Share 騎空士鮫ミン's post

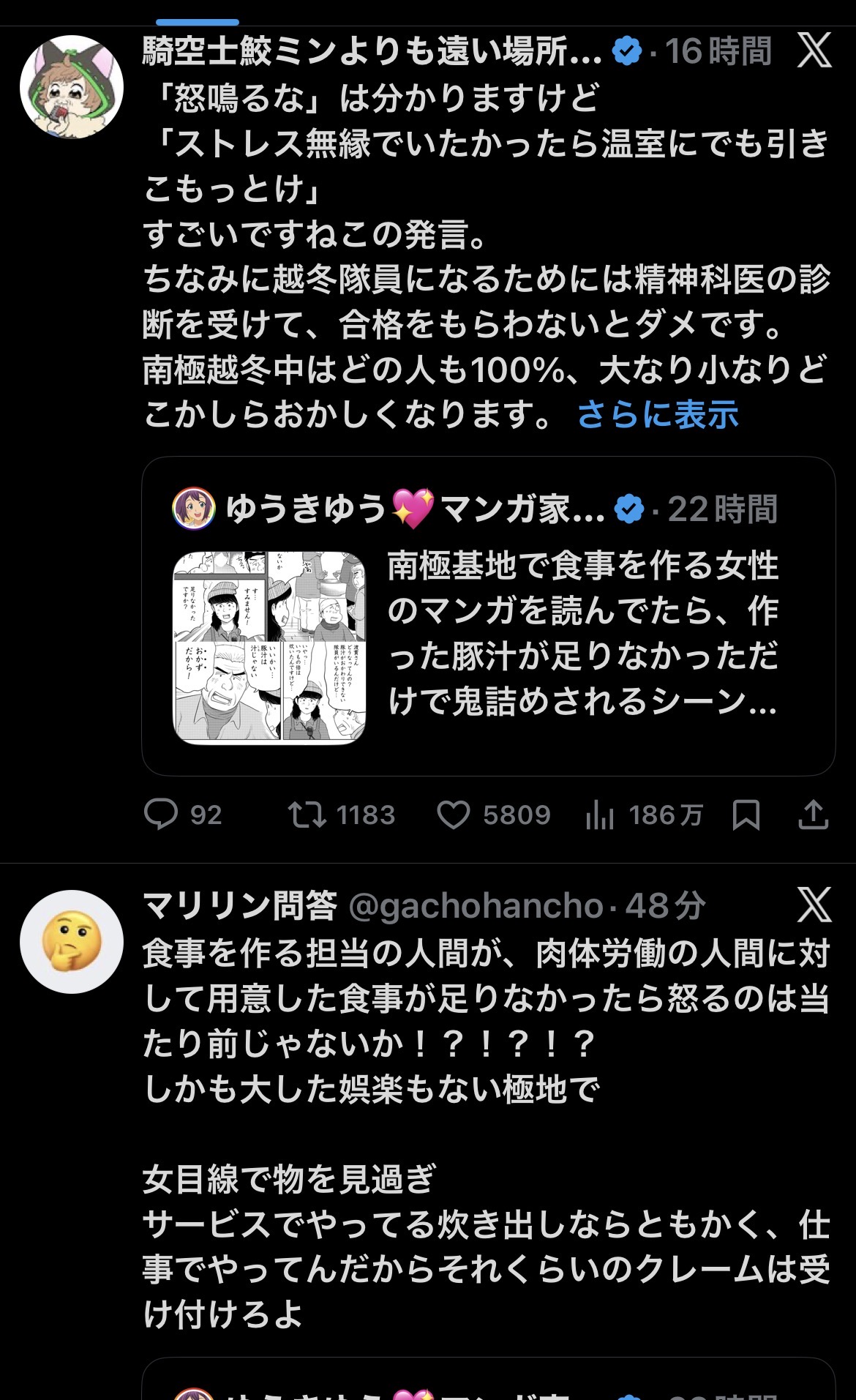(x=812, y=815)
